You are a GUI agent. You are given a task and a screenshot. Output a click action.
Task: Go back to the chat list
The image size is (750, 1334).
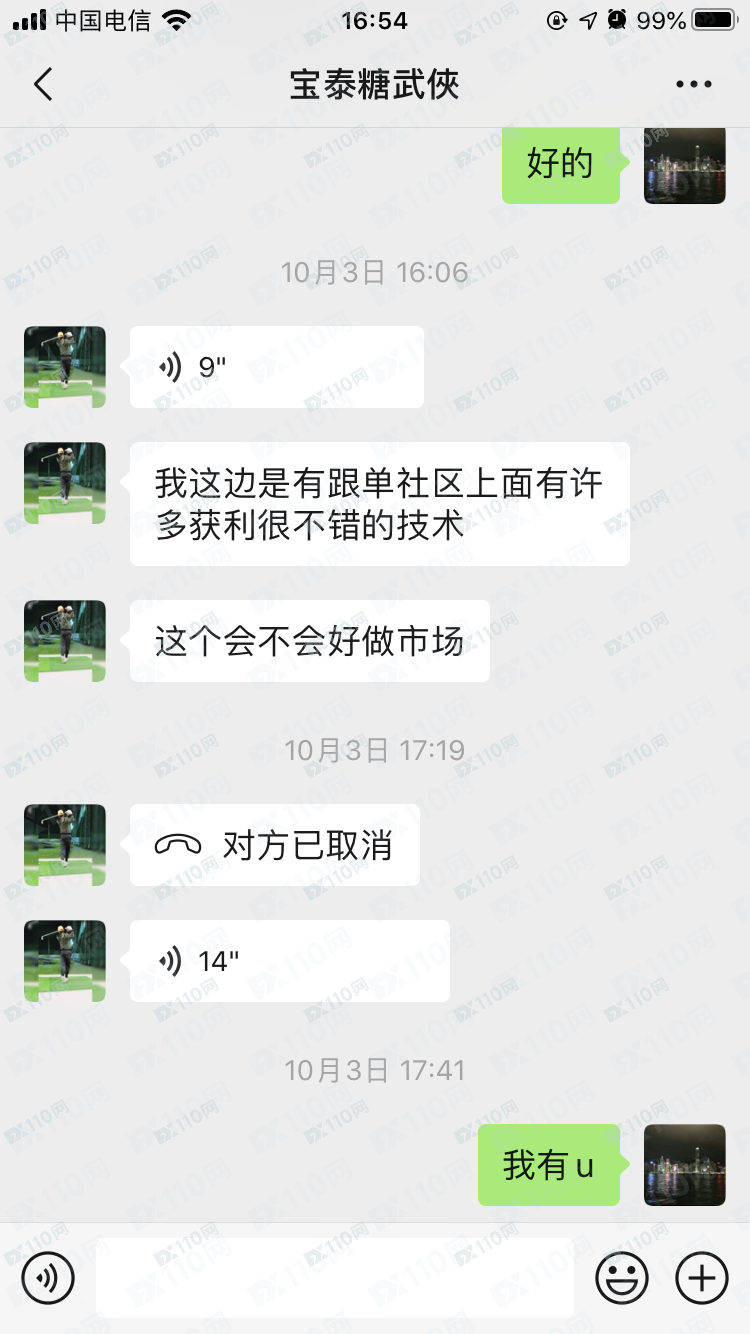coord(43,85)
